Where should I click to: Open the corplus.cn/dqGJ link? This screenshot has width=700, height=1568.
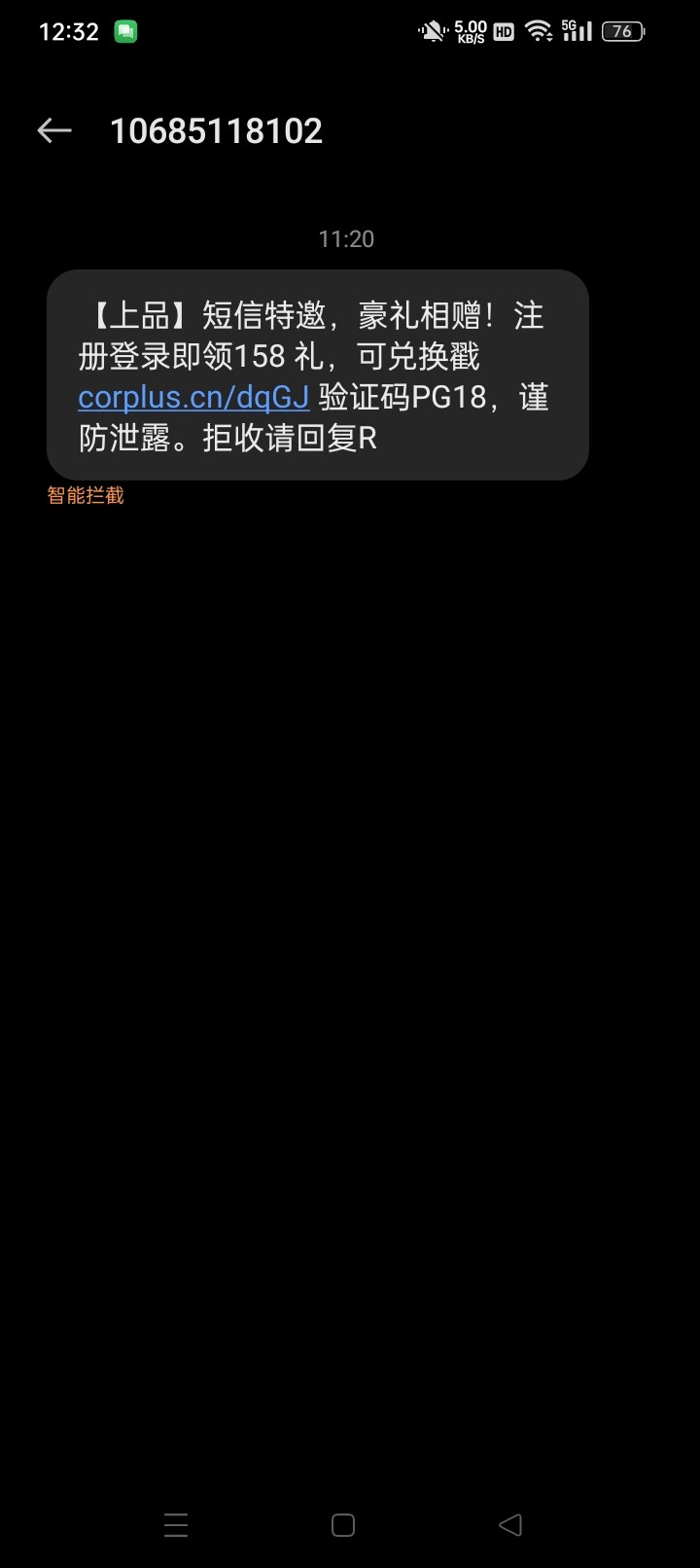click(x=193, y=398)
